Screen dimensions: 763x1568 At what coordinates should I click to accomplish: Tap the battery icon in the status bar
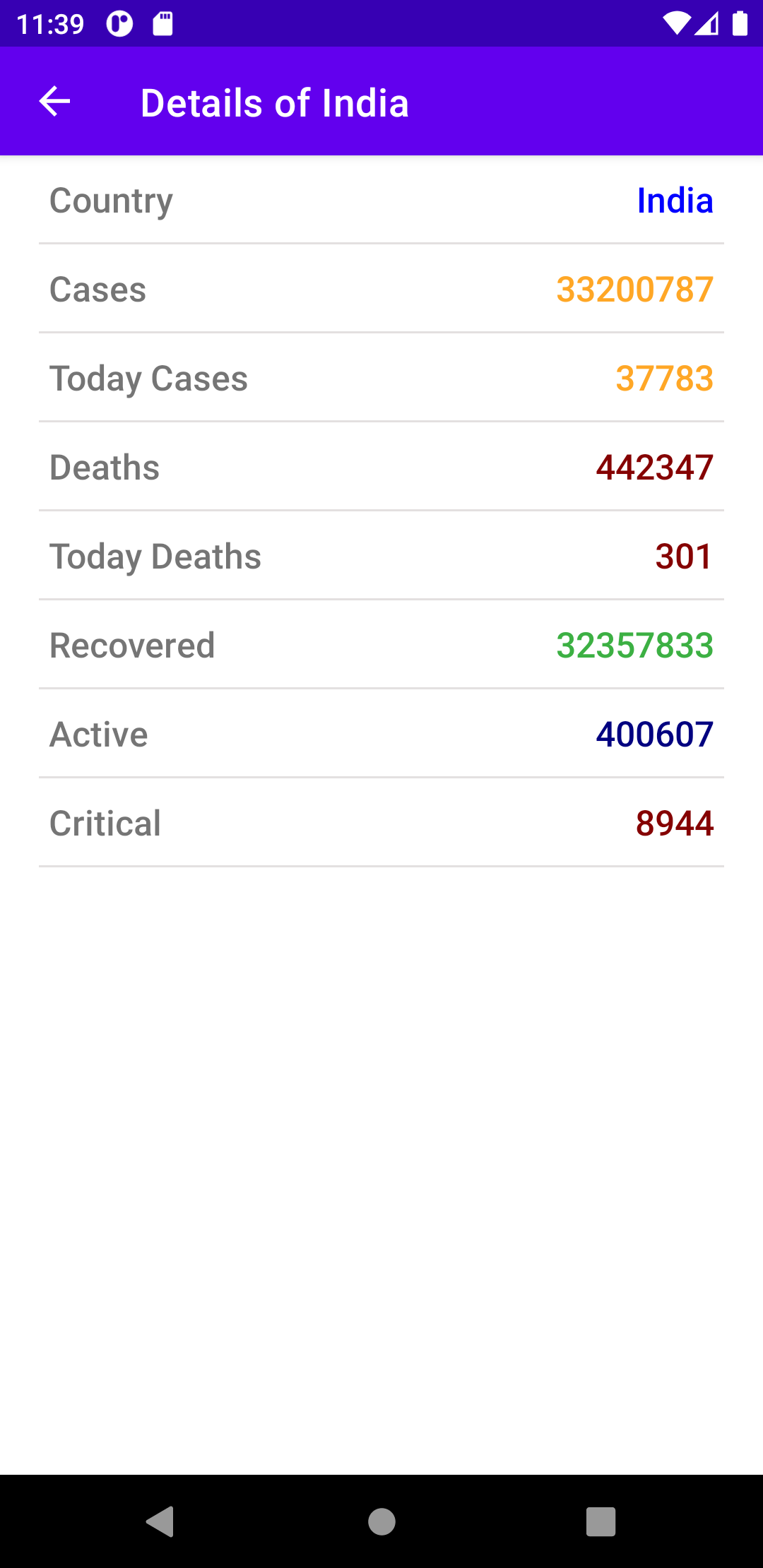point(741,23)
